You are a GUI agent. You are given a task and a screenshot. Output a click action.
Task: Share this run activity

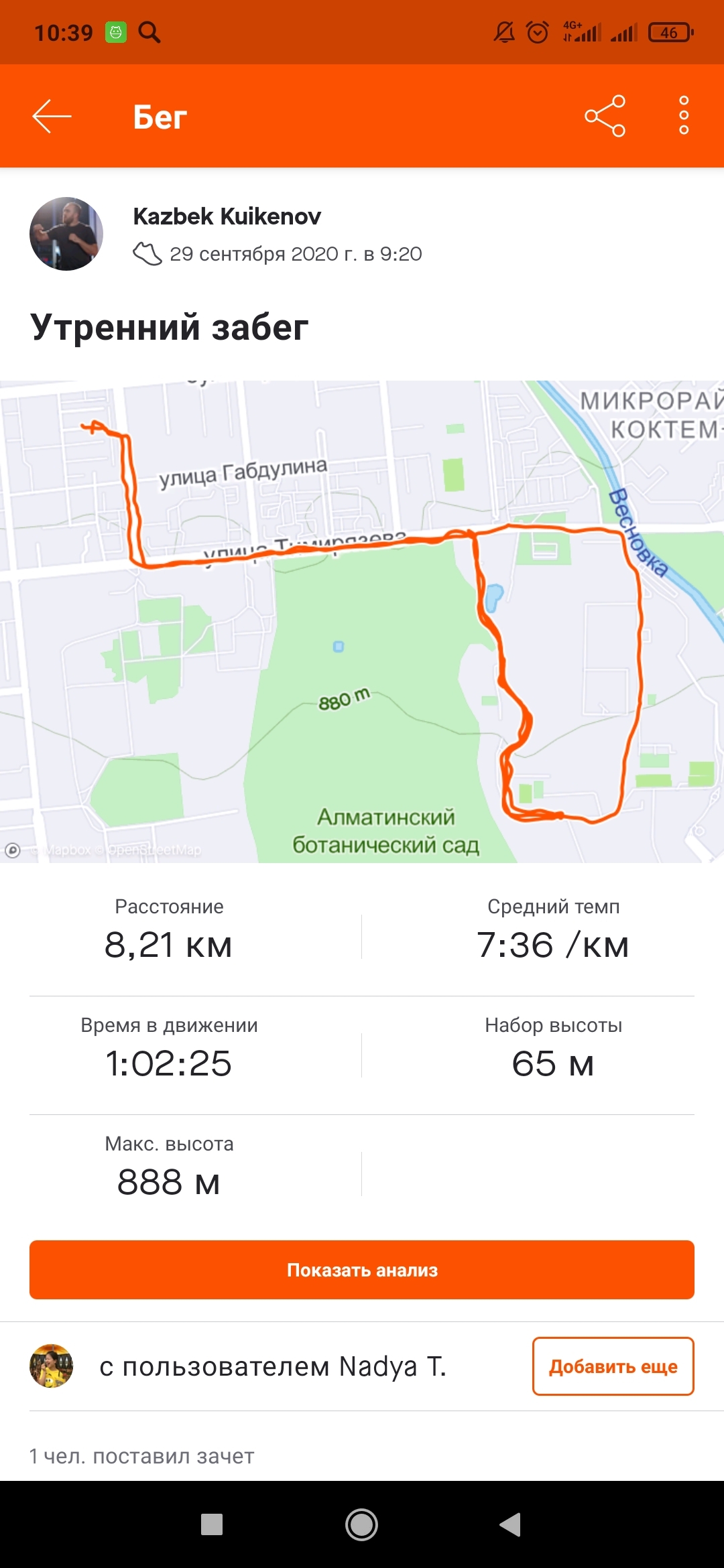(605, 116)
